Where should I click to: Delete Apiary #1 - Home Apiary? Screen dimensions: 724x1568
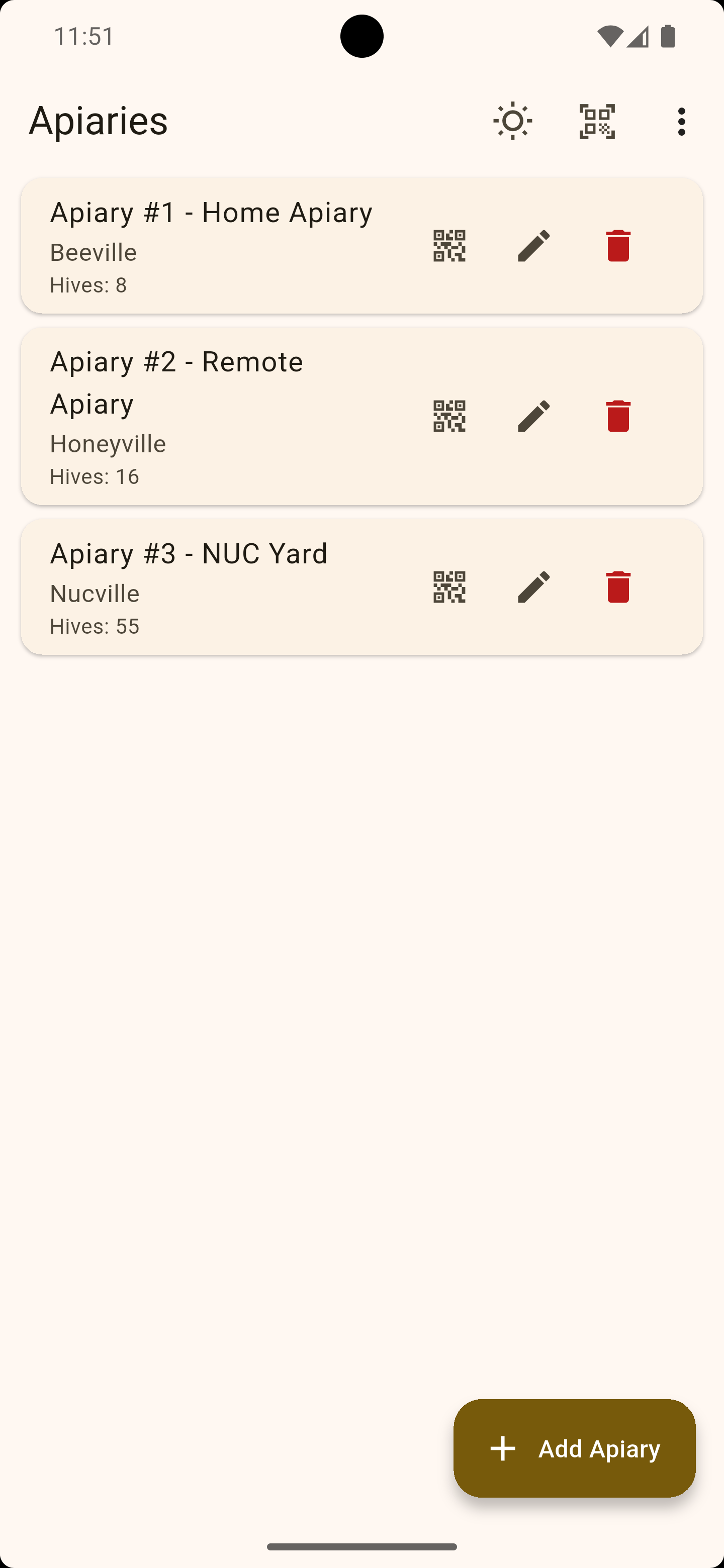(618, 246)
